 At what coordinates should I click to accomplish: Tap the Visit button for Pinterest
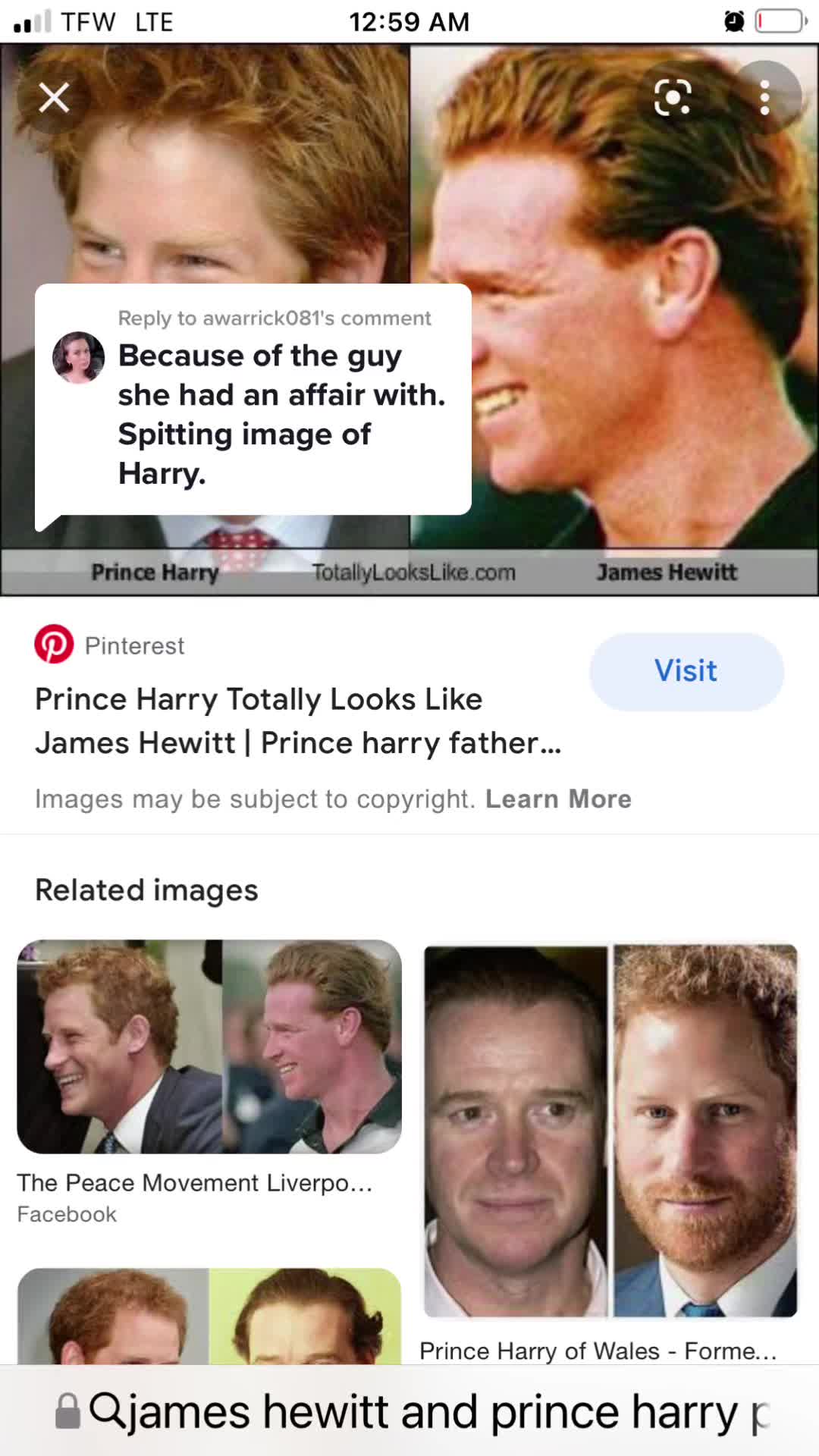point(686,671)
